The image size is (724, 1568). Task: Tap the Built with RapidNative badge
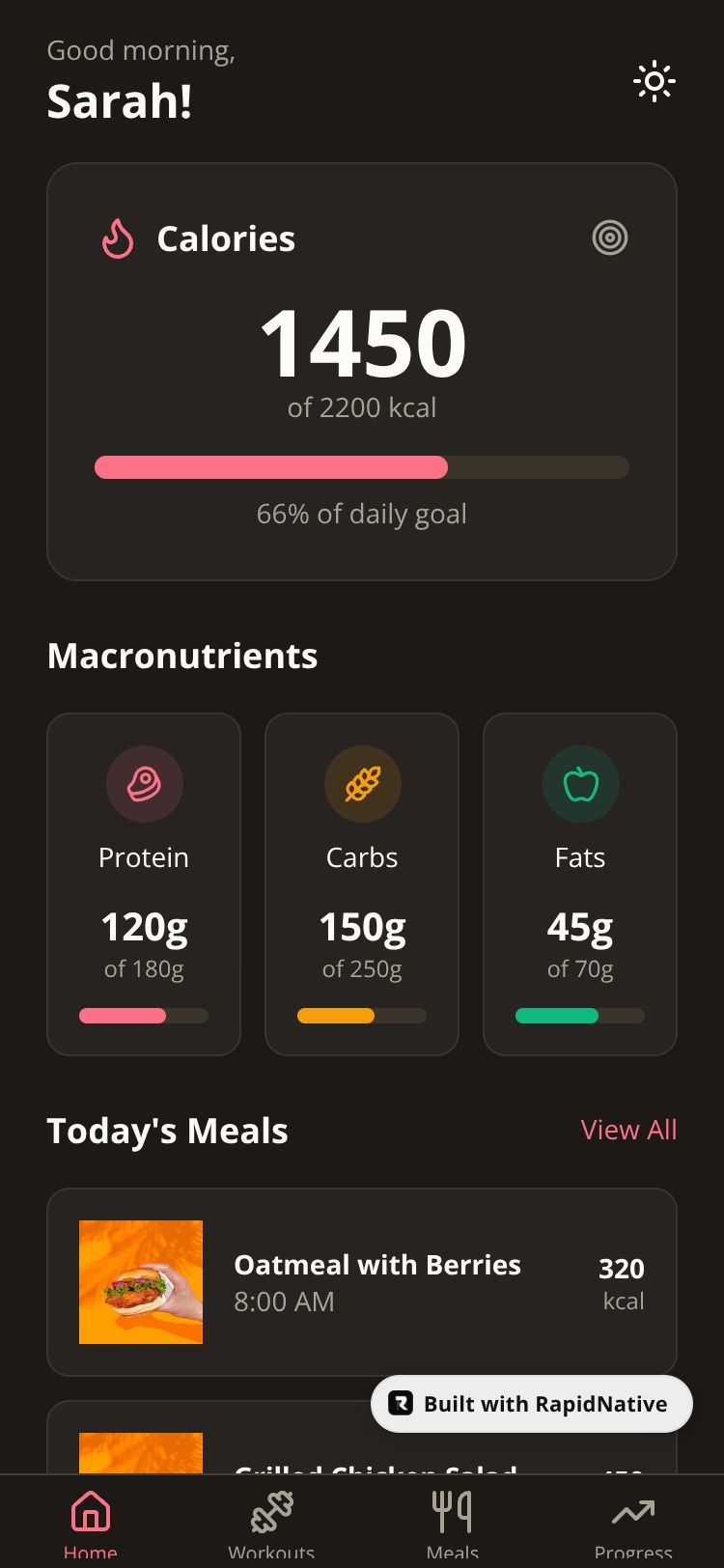(532, 1404)
